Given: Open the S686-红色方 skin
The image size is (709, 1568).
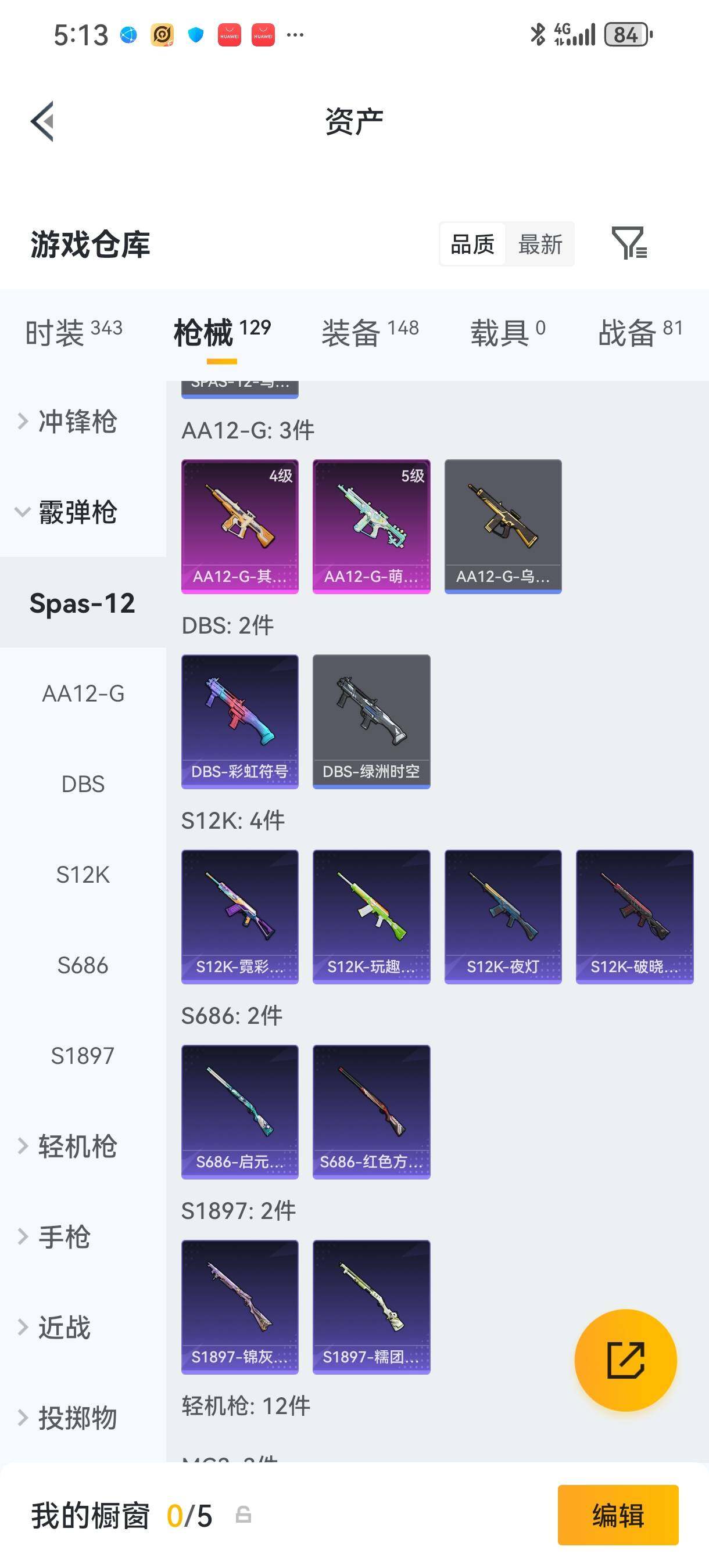Looking at the screenshot, I should 371,1112.
